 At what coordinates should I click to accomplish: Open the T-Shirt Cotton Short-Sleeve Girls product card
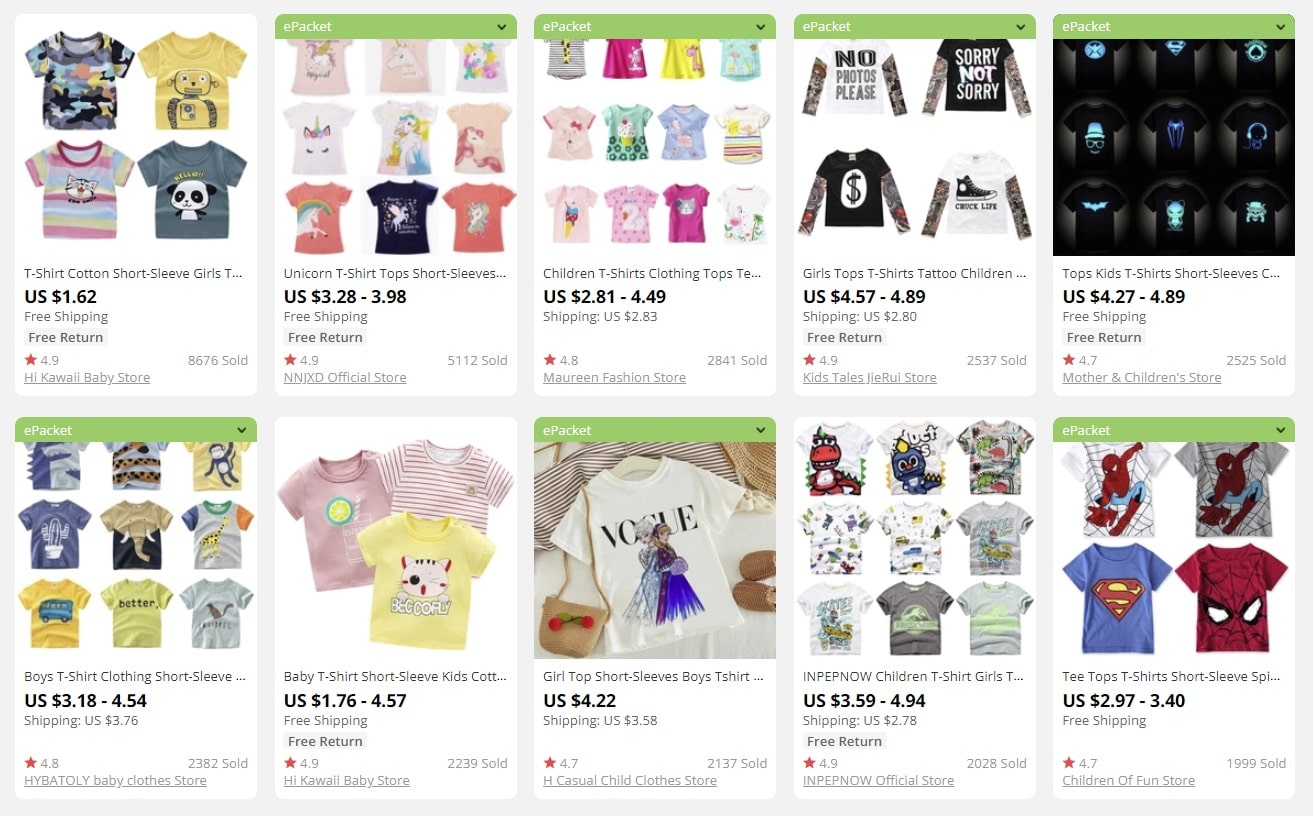pos(133,273)
